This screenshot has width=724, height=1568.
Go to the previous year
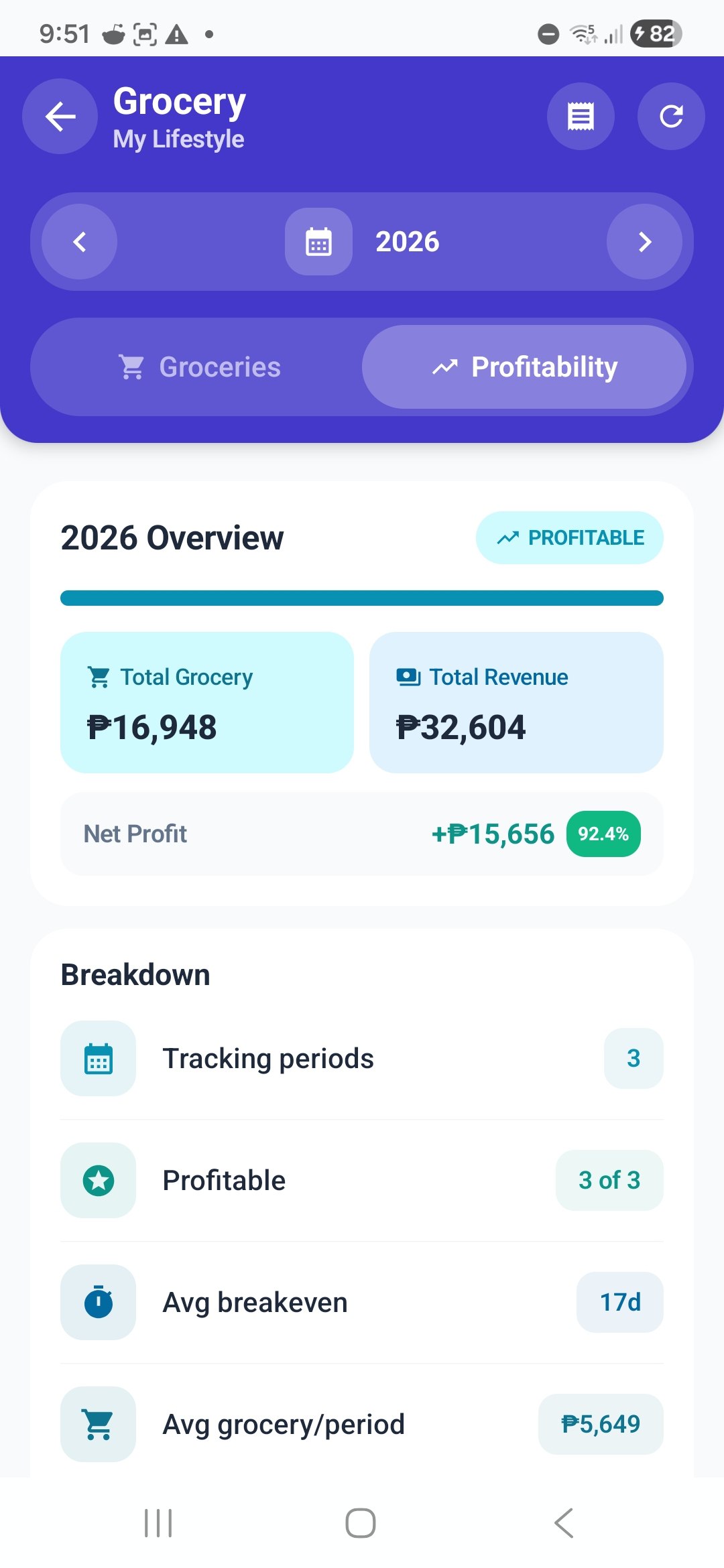point(80,242)
